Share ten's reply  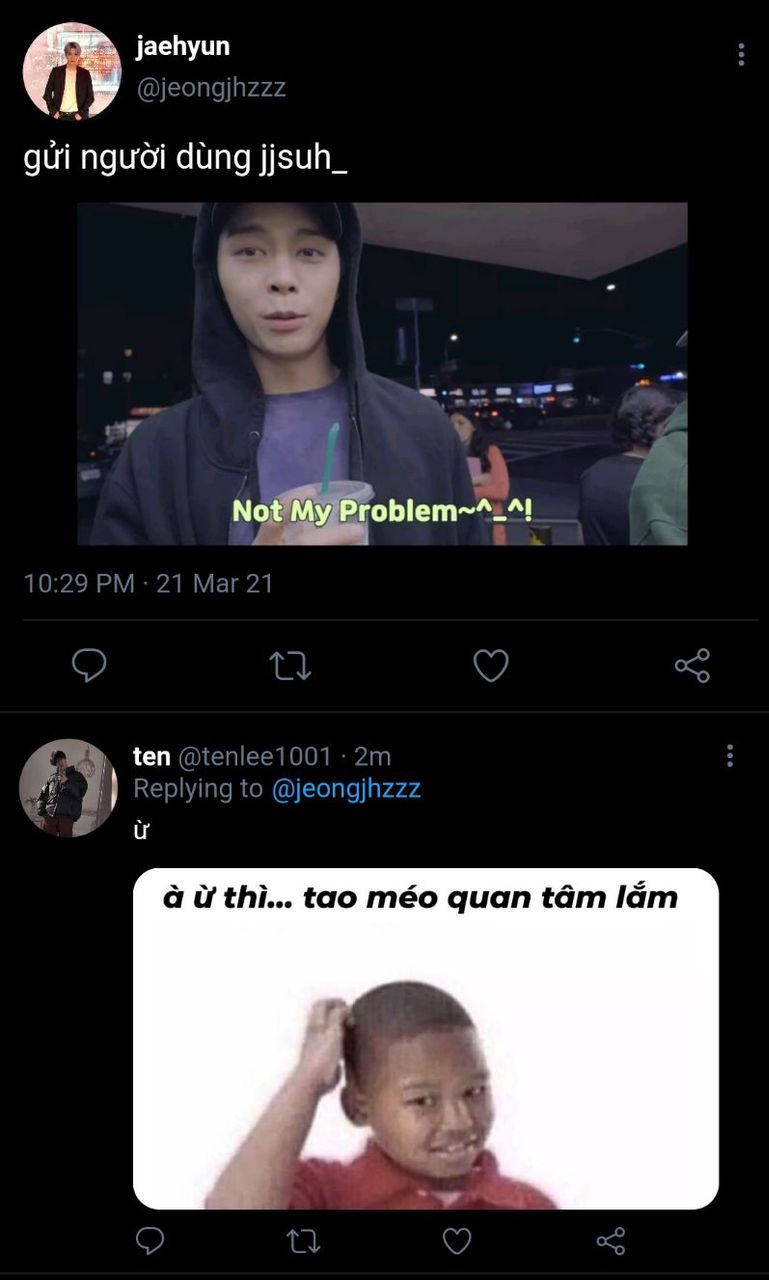pos(611,1241)
